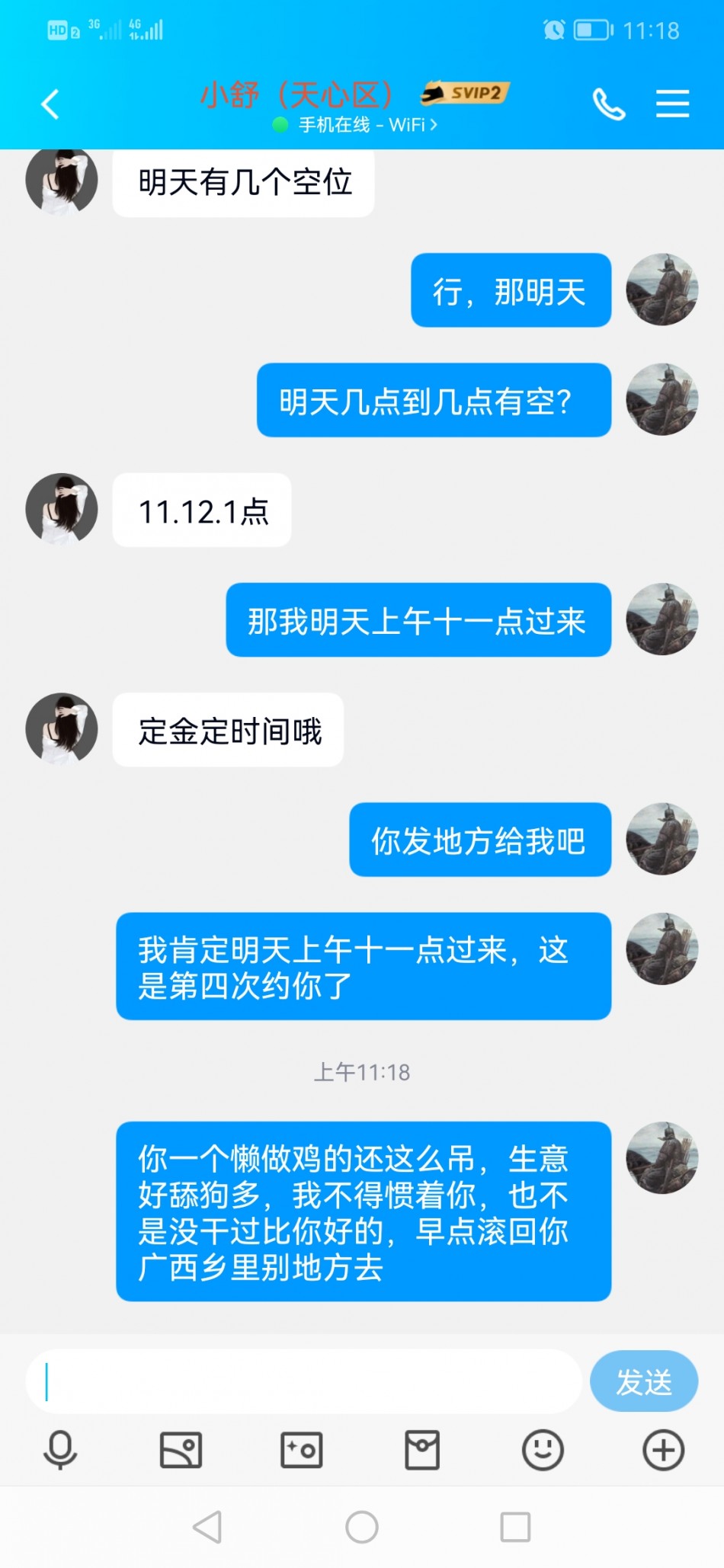Start a voice call with 小舒
The image size is (724, 1568).
(x=609, y=104)
